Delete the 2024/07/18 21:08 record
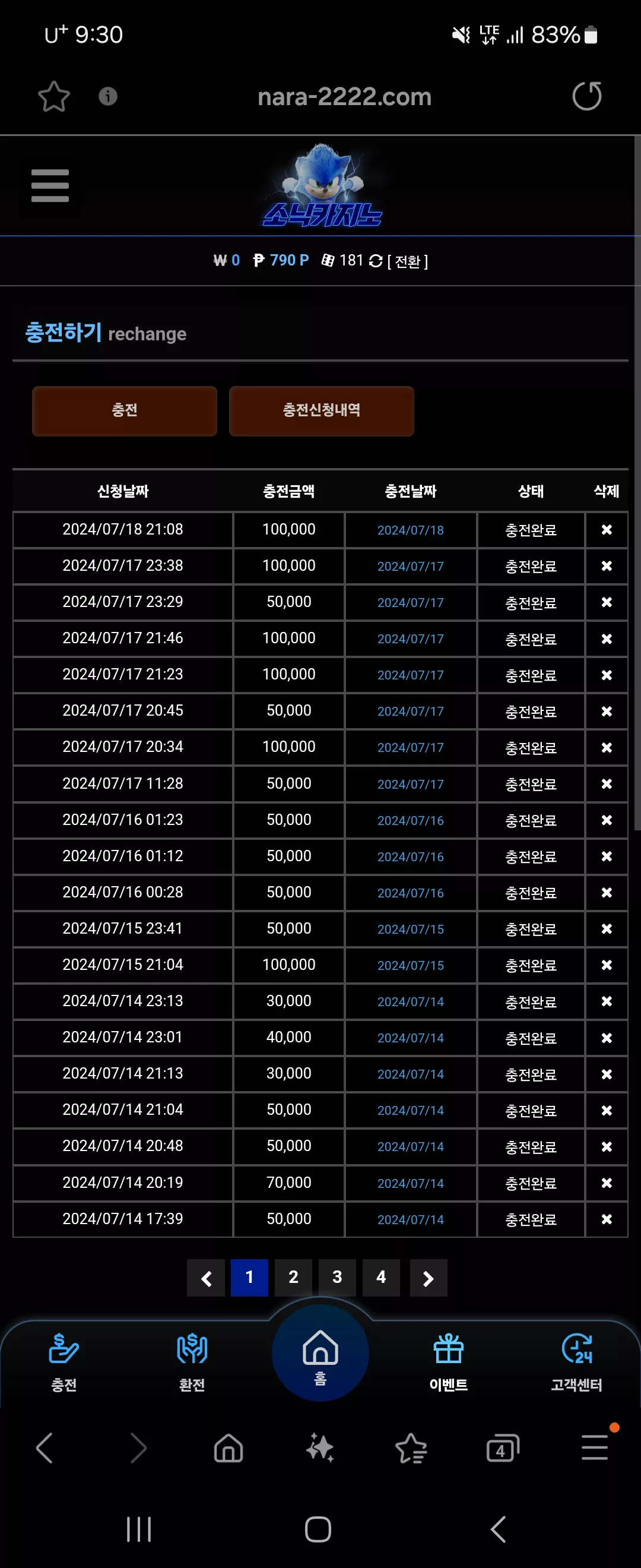This screenshot has width=641, height=1568. [x=607, y=530]
